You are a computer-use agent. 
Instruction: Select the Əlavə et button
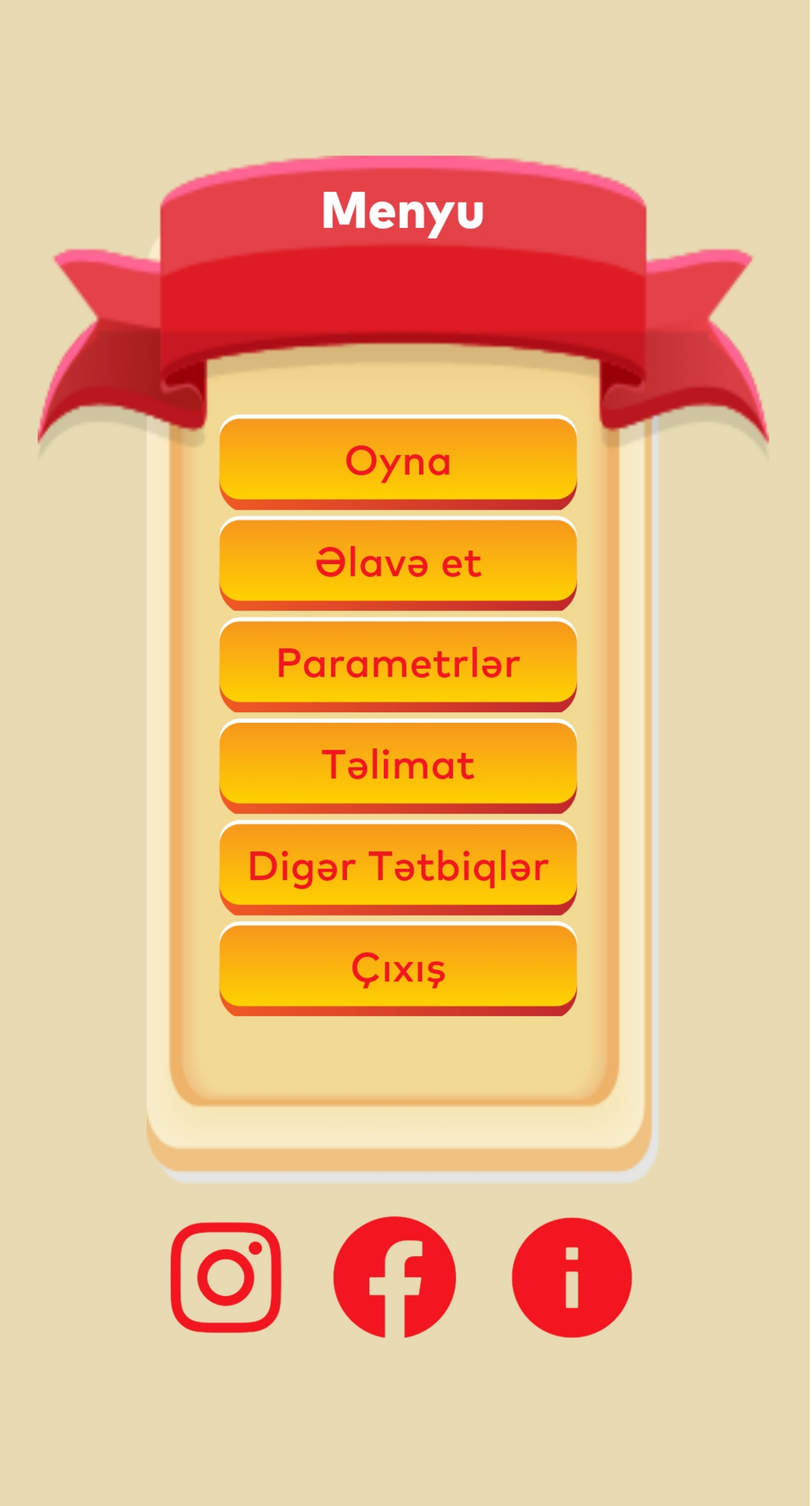[399, 562]
